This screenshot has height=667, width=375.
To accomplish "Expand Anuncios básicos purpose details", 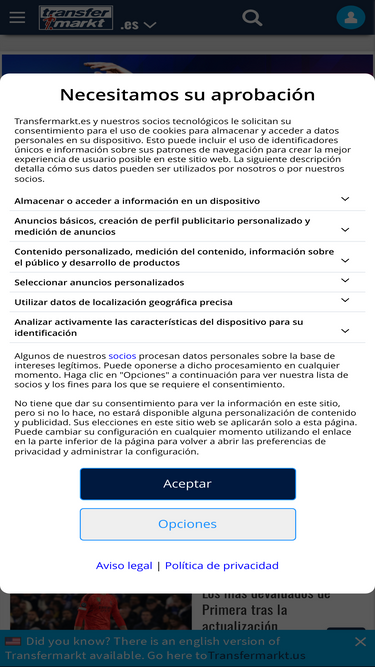I will click(x=188, y=226).
